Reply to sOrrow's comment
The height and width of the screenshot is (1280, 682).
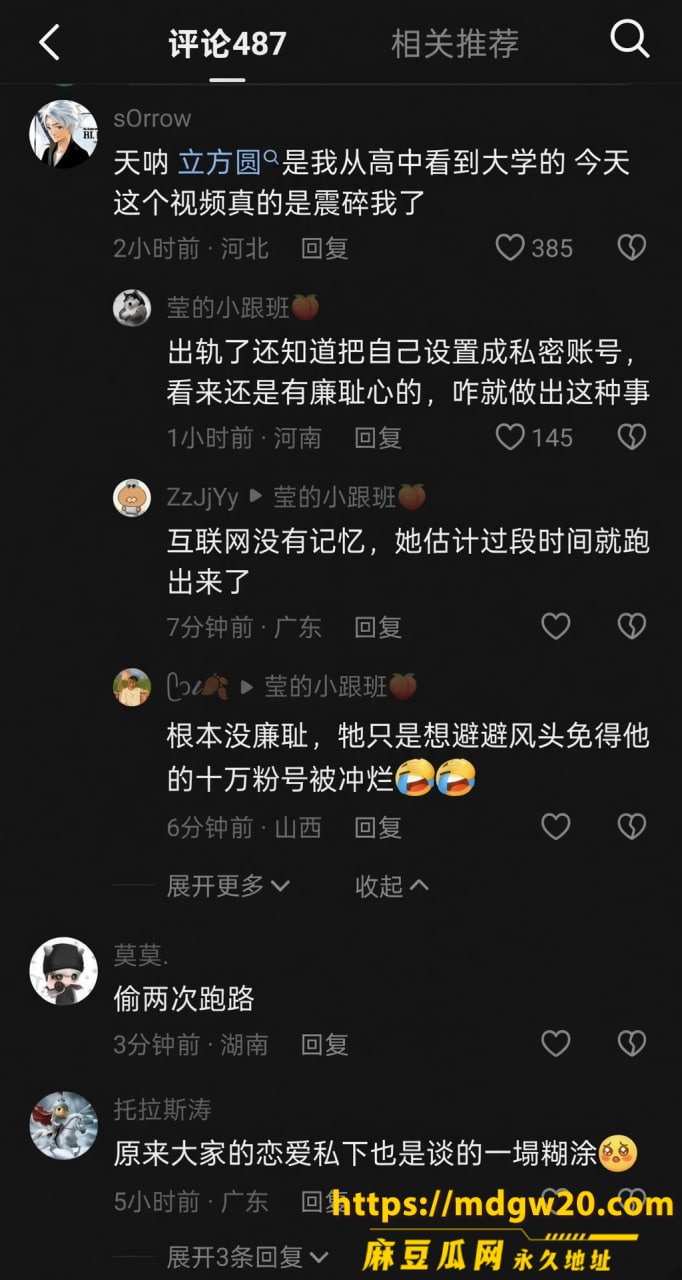tap(325, 248)
